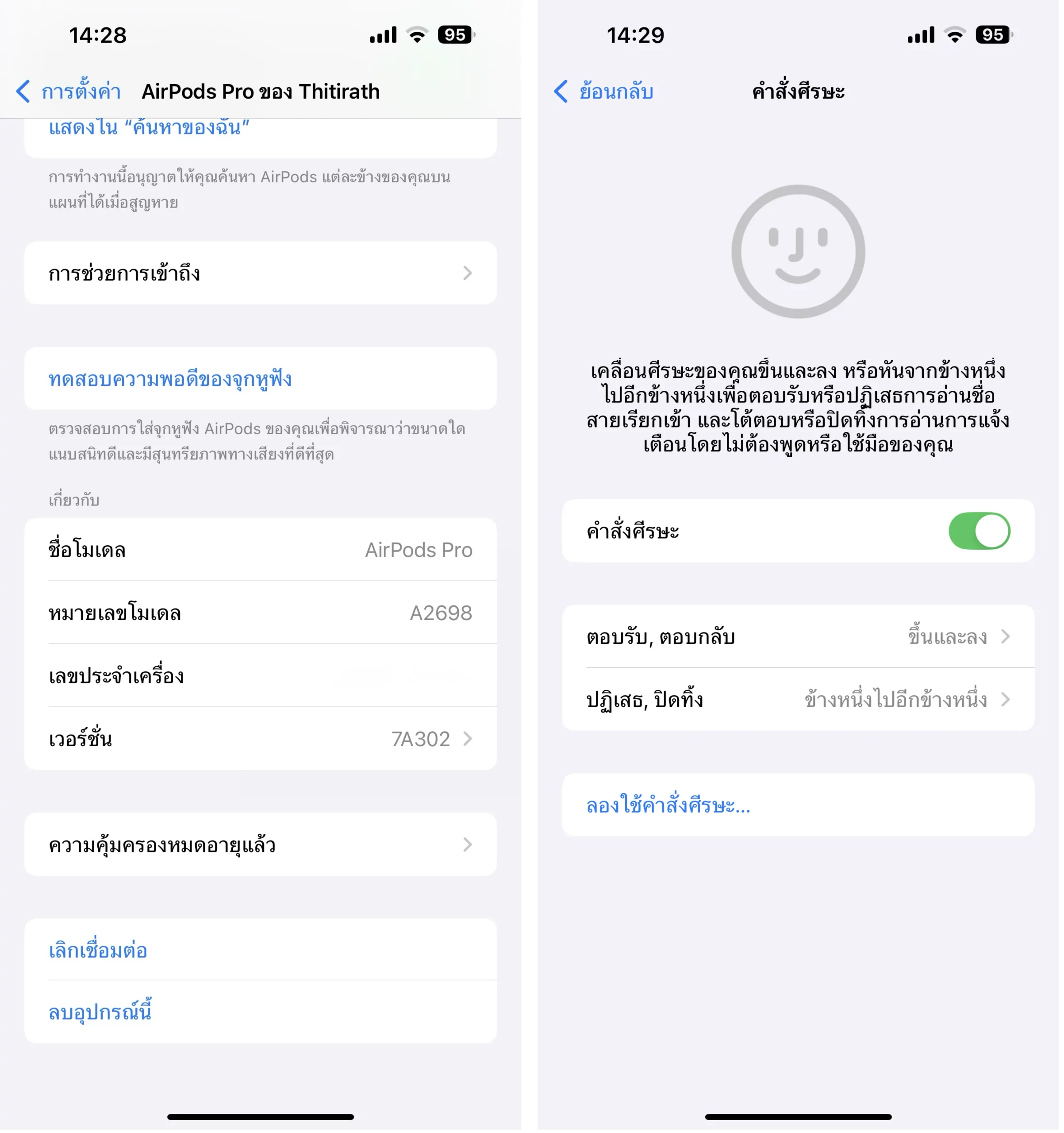Viewport: 1064px width, 1133px height.
Task: Open แสดงใน "ค้นหาของฉัน" link
Action: coord(149,129)
